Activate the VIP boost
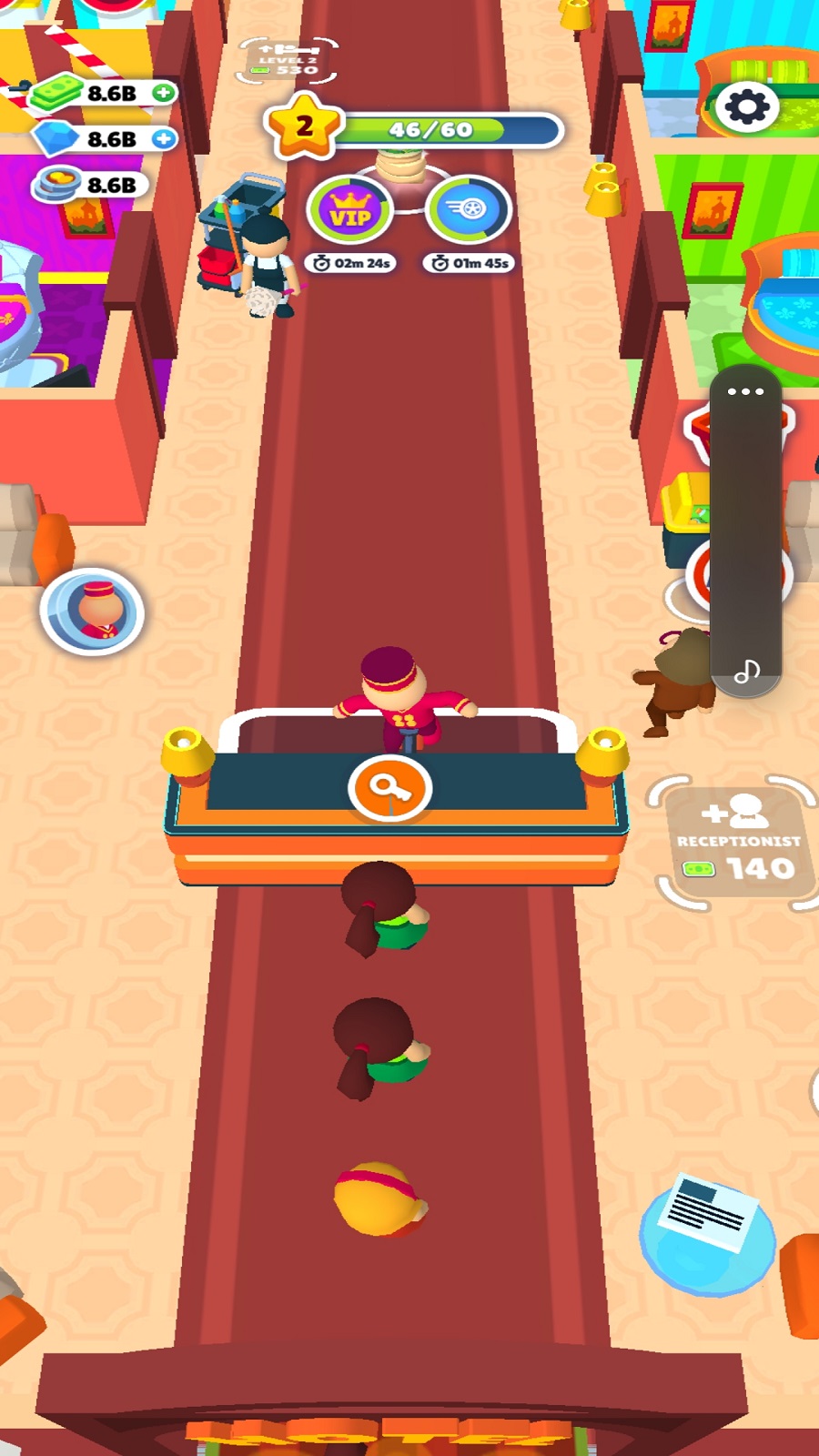This screenshot has height=1456, width=819. click(350, 211)
